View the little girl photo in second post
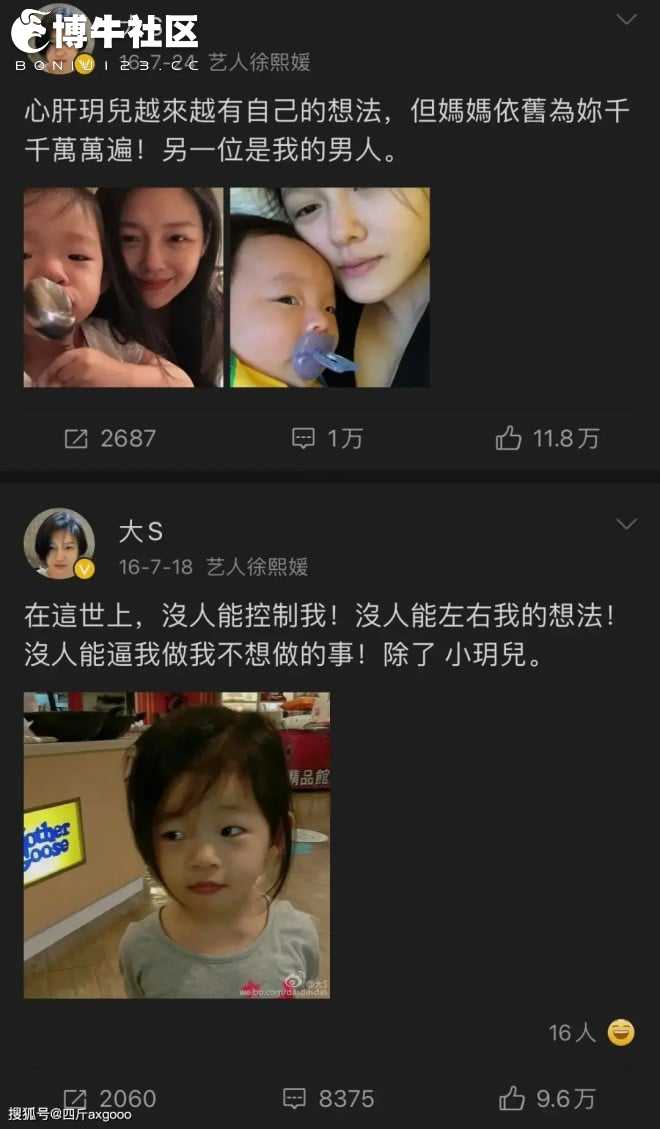 pos(177,845)
